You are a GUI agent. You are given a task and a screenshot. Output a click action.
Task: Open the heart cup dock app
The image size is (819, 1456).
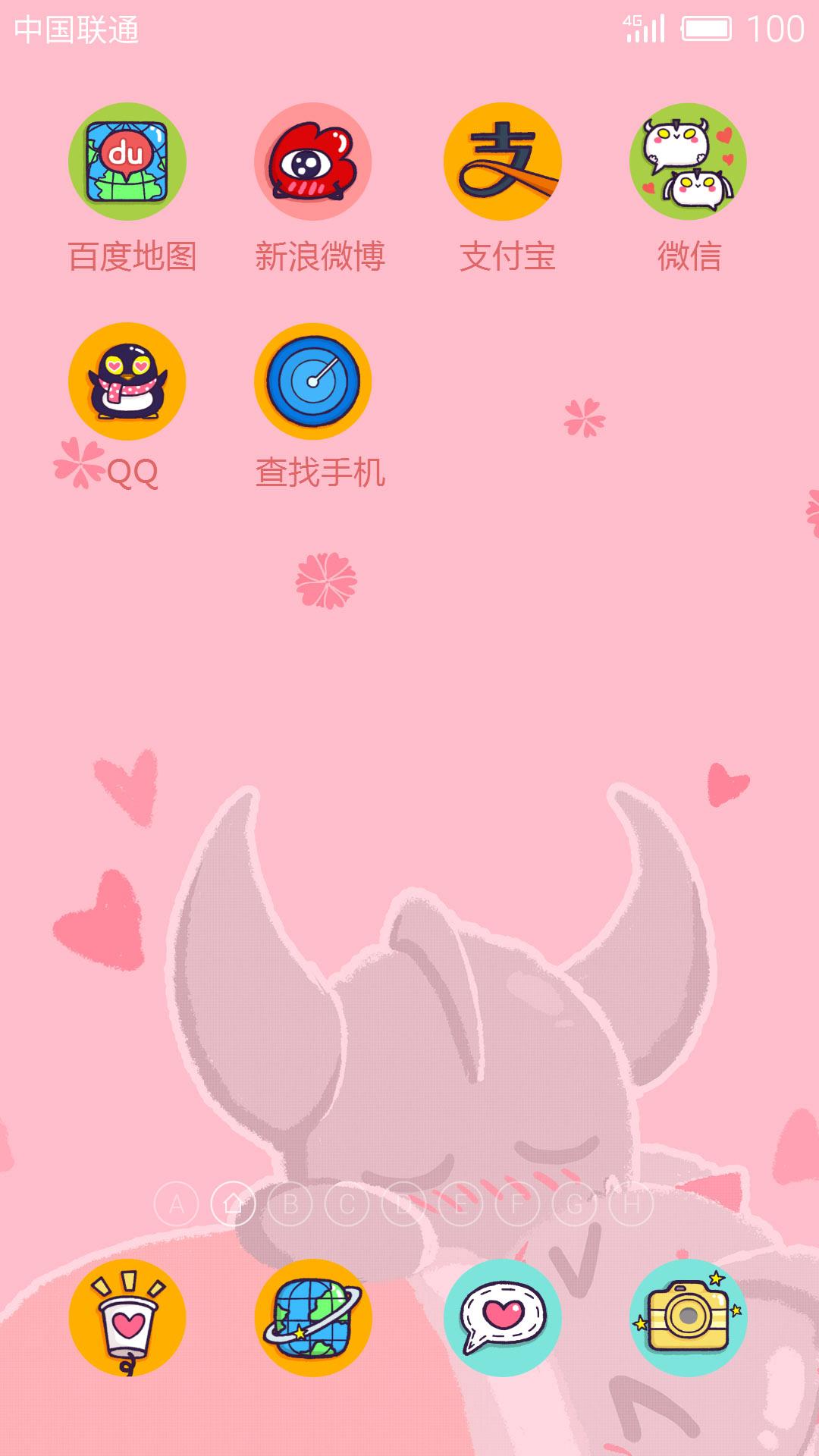tap(127, 1318)
